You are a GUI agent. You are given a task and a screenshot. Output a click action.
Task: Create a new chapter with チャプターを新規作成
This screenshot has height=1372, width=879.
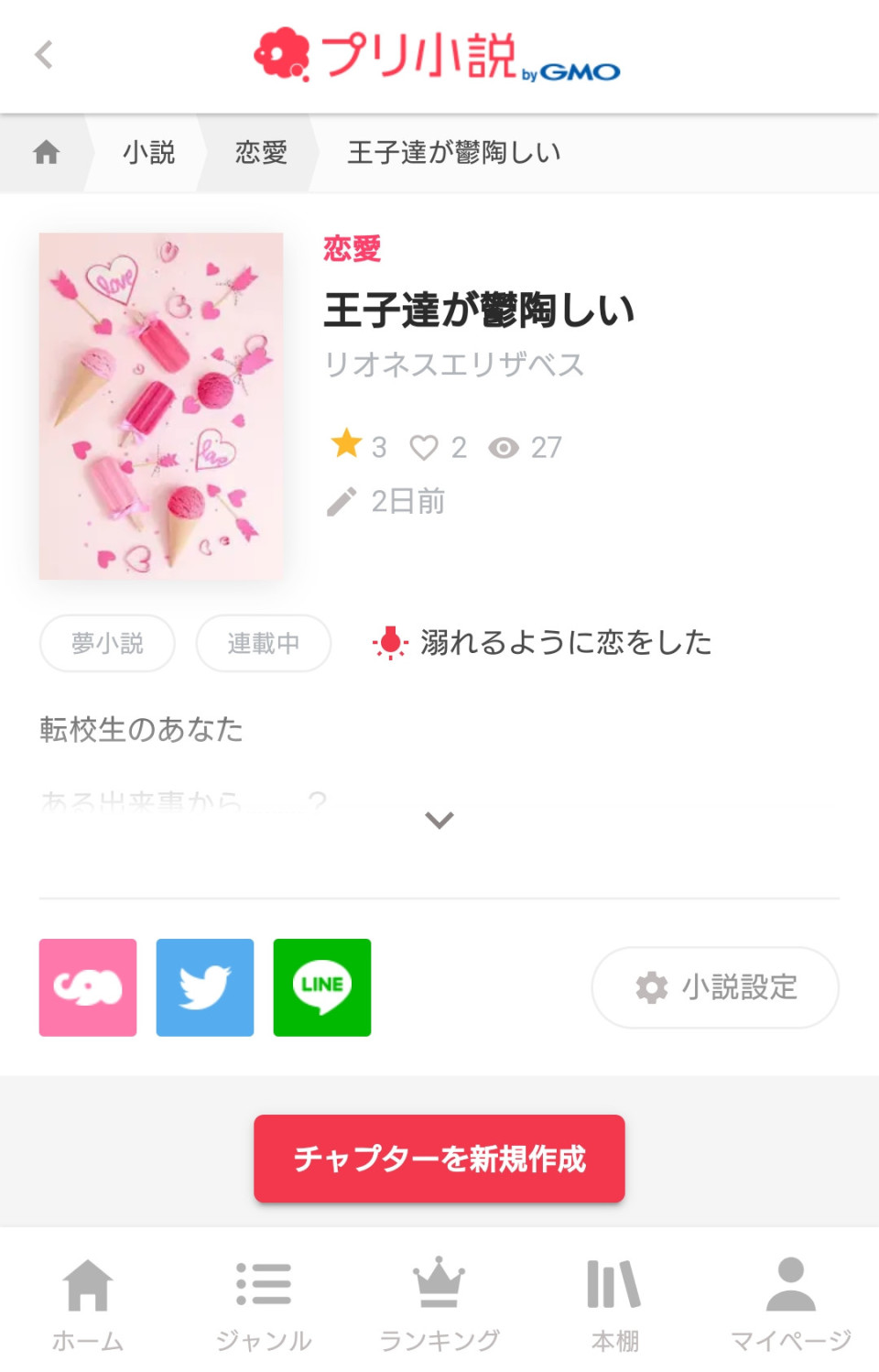(x=439, y=1159)
